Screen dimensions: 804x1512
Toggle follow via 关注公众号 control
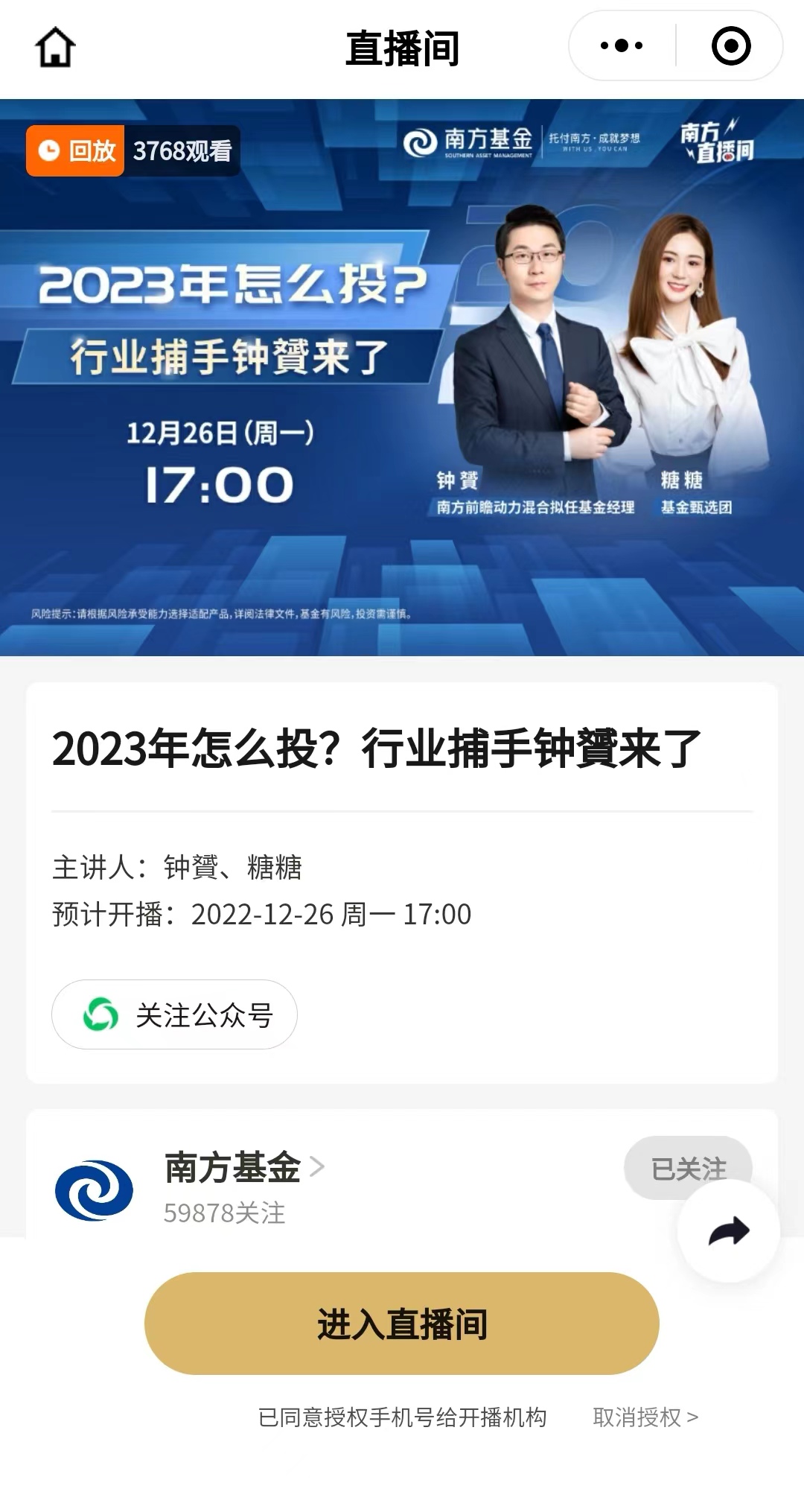[173, 1014]
